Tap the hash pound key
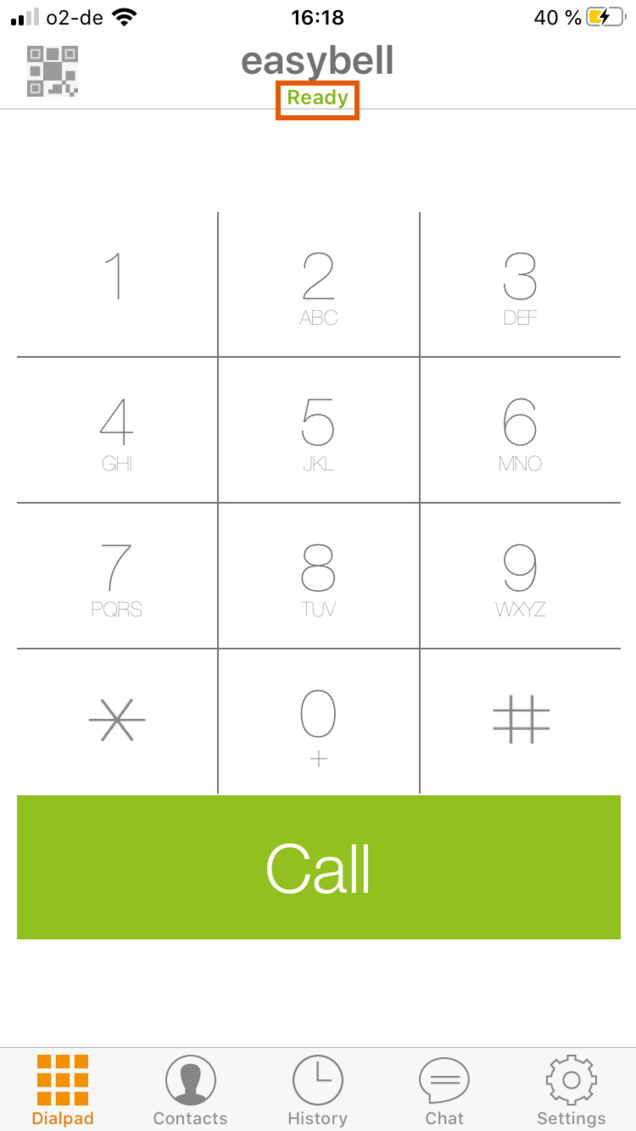Image resolution: width=636 pixels, height=1131 pixels. click(x=520, y=721)
